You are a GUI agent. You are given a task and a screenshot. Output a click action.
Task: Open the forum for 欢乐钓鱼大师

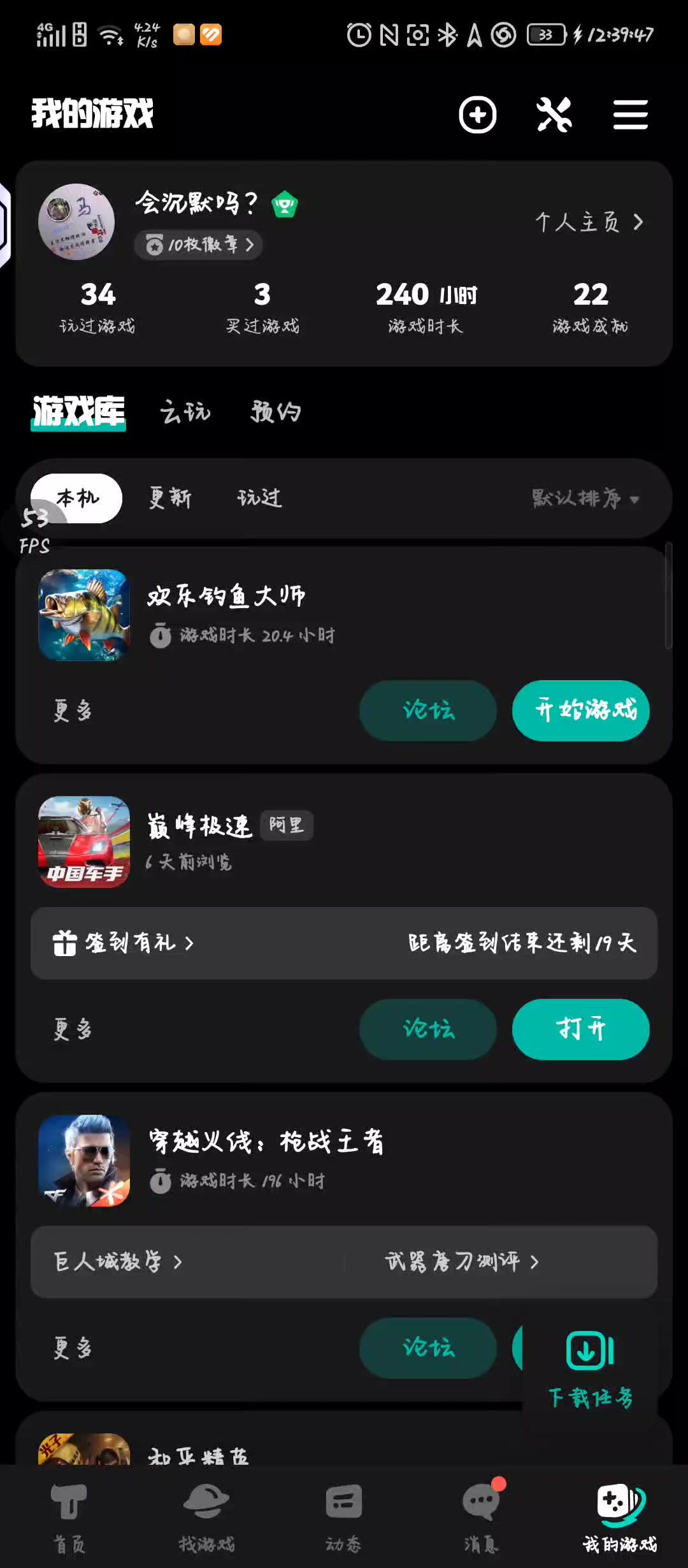(428, 710)
